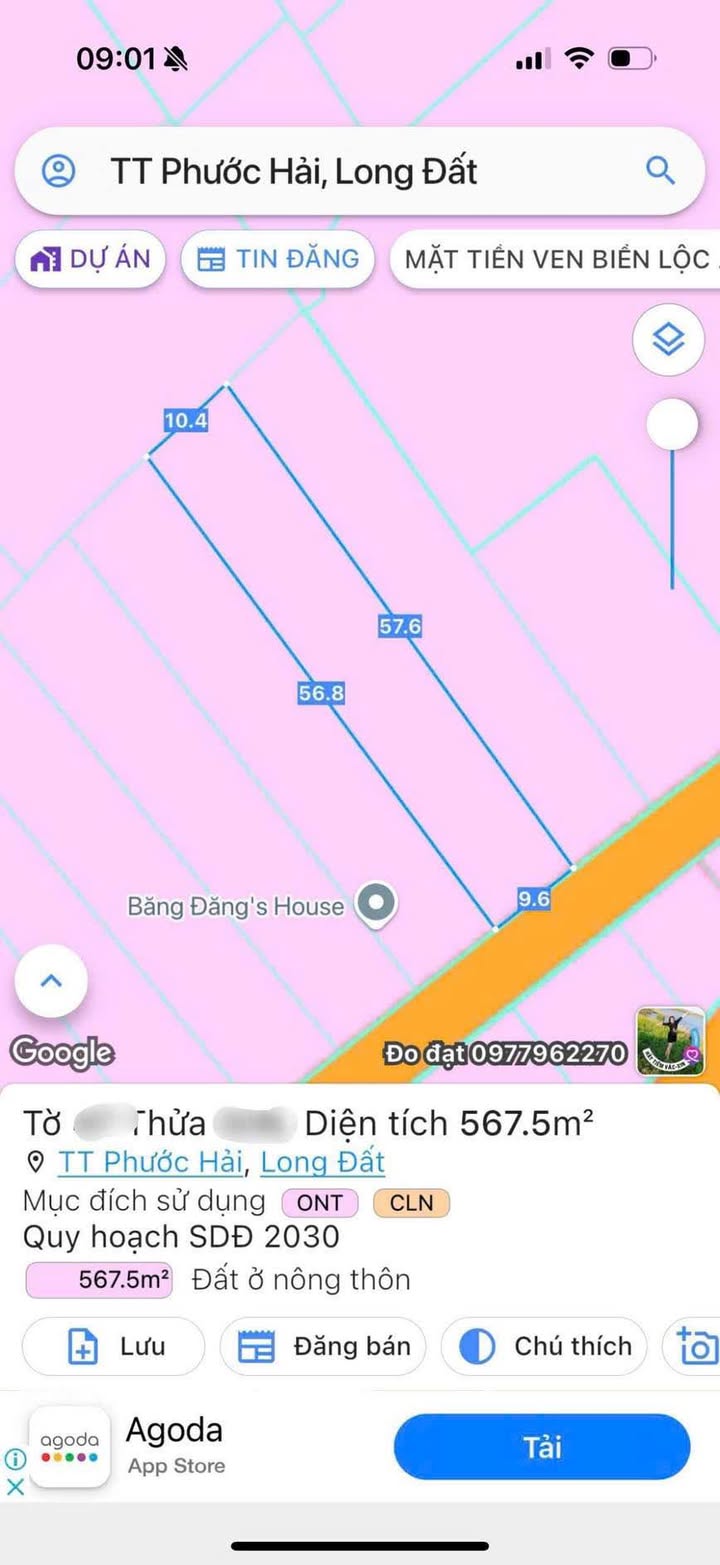The width and height of the screenshot is (720, 1565).
Task: Open the map layers button
Action: (668, 341)
